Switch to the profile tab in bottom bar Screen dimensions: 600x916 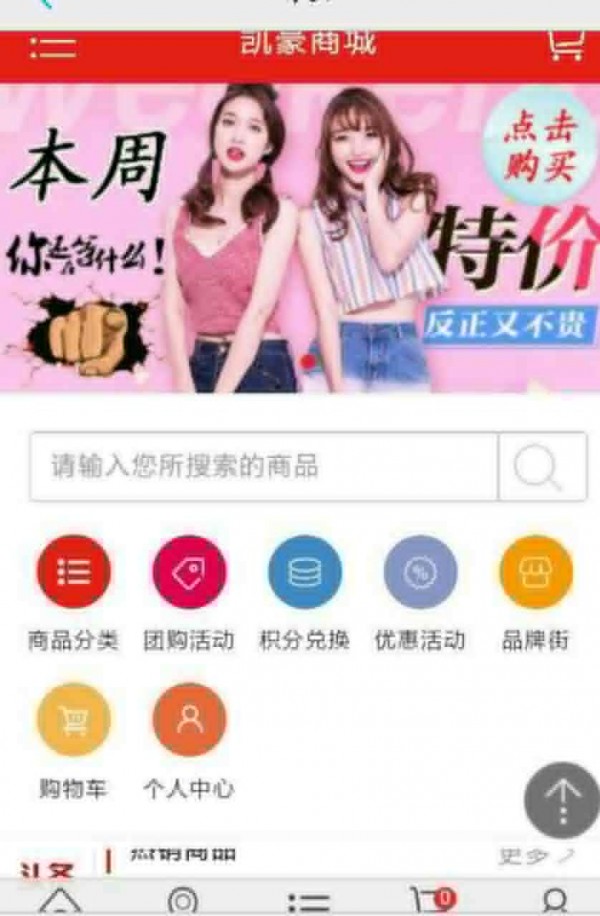[555, 902]
